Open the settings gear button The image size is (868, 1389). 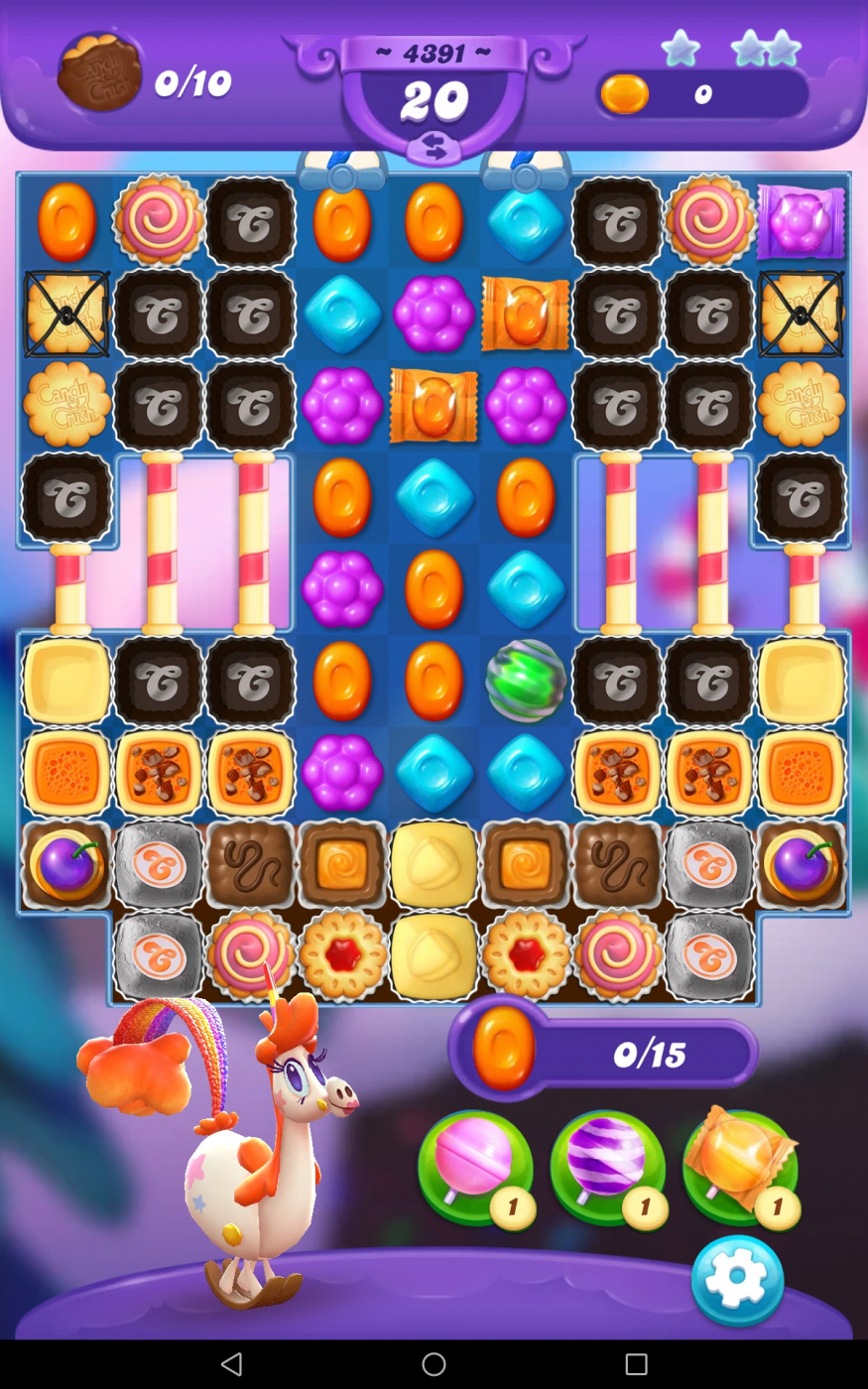[737, 1280]
